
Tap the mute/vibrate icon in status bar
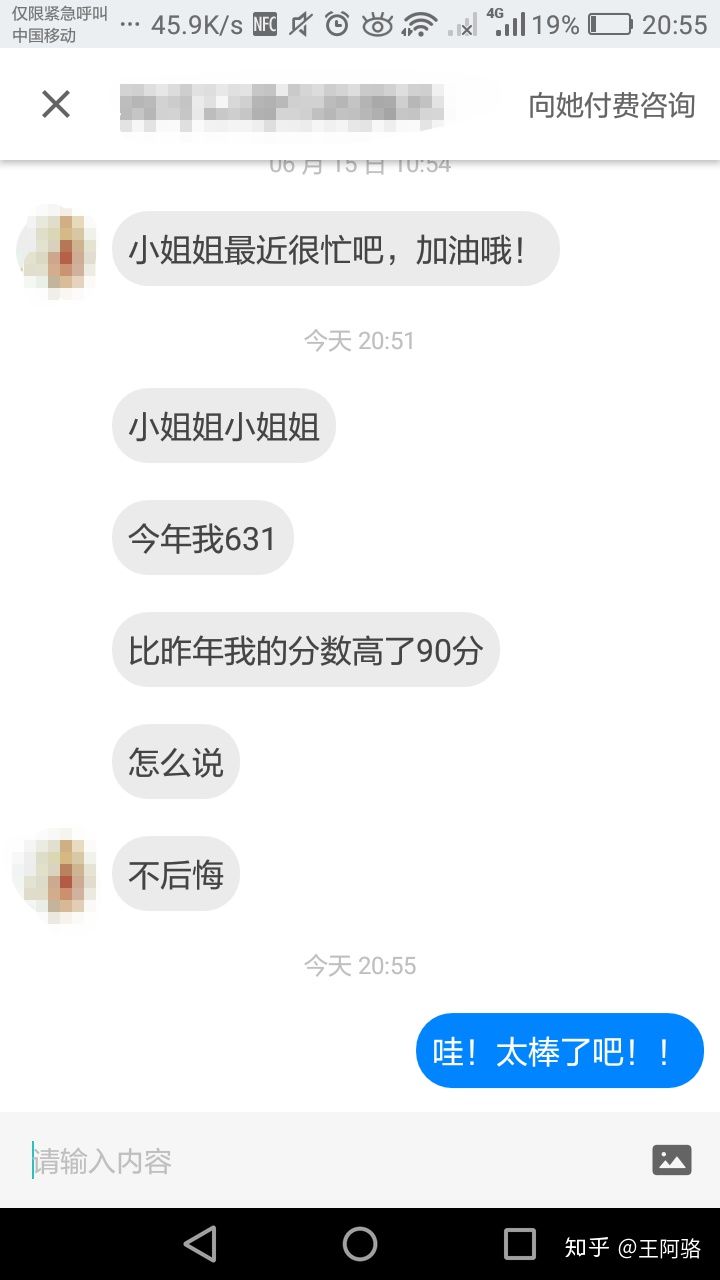coord(300,24)
